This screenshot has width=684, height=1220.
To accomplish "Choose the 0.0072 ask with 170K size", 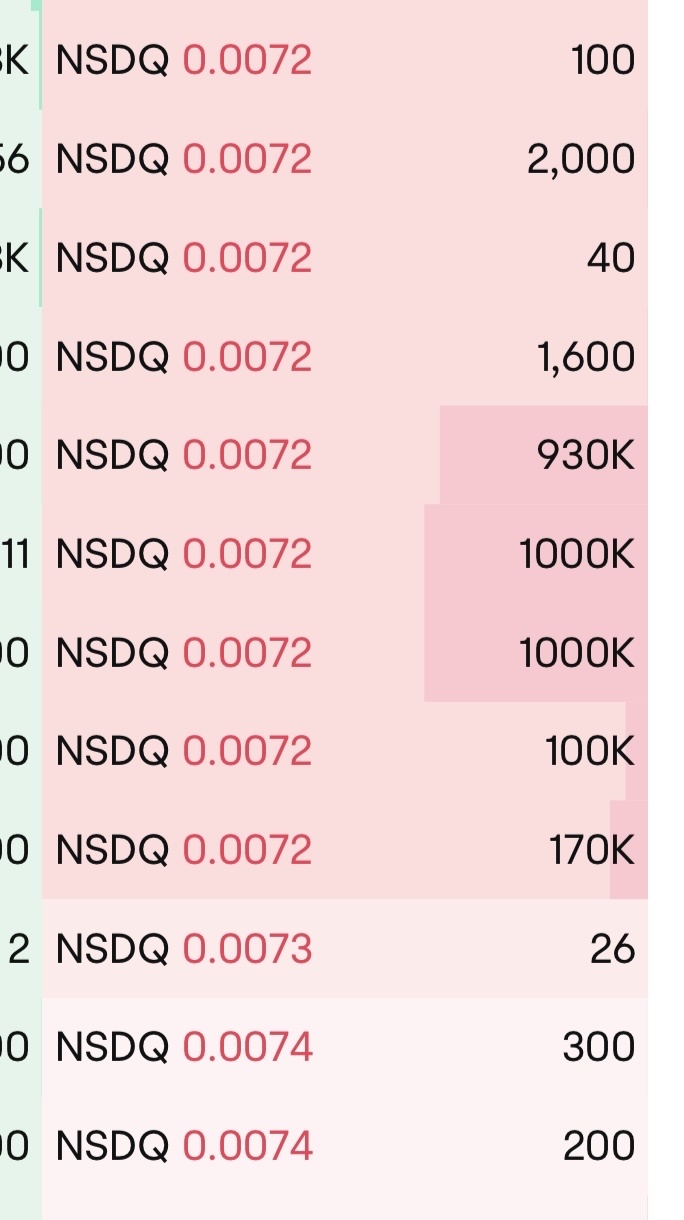I will pos(345,850).
